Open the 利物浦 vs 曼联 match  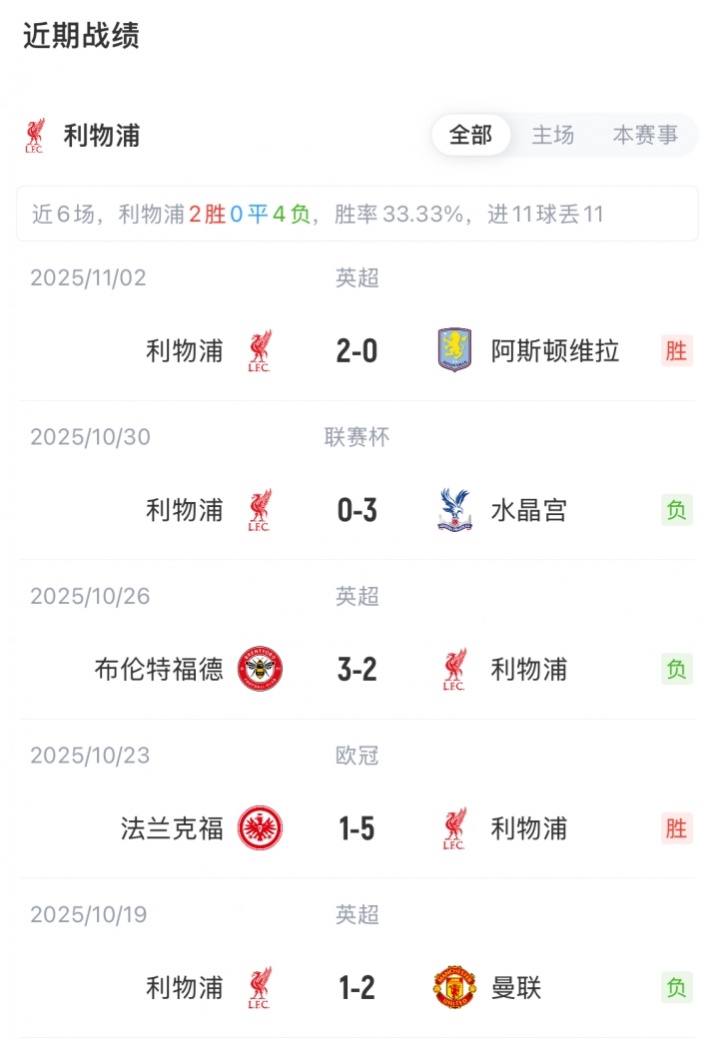coord(357,988)
